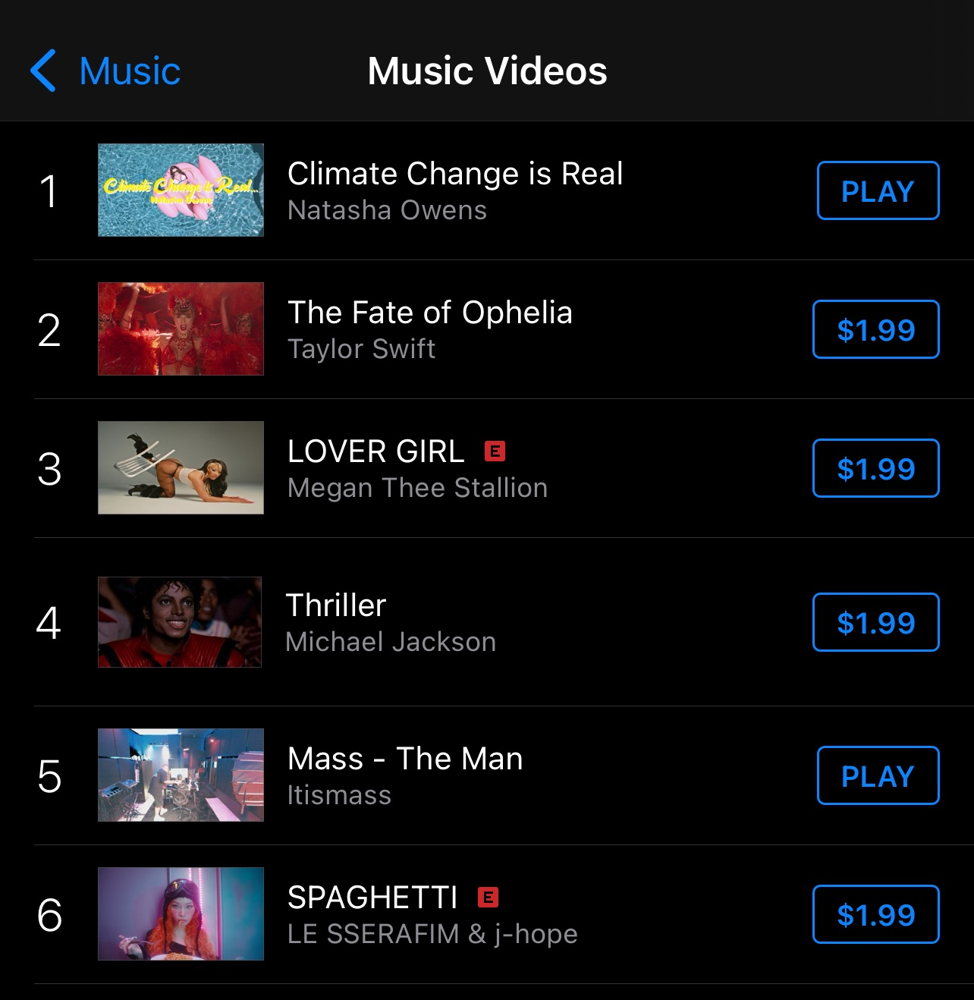Open Thriller by Michael Jackson
The image size is (974, 1000).
(390, 622)
